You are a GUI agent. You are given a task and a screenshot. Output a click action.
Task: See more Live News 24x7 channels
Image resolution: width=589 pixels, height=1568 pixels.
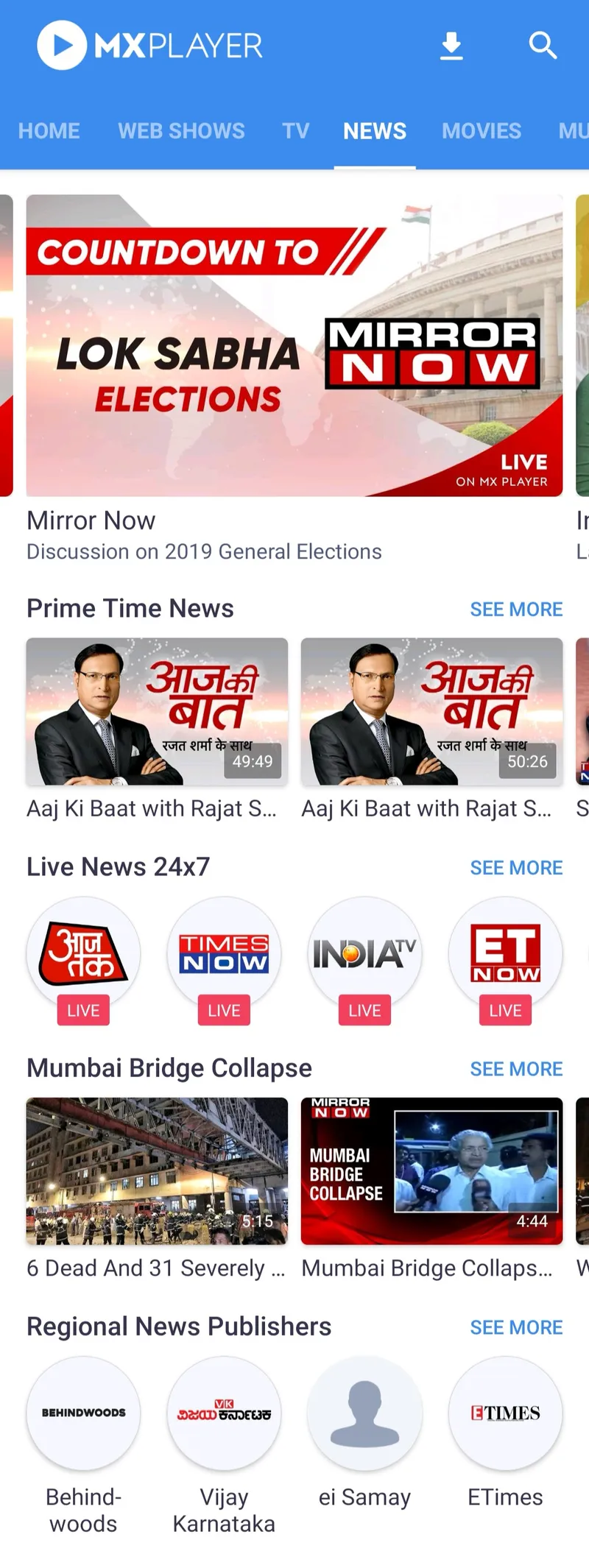516,868
